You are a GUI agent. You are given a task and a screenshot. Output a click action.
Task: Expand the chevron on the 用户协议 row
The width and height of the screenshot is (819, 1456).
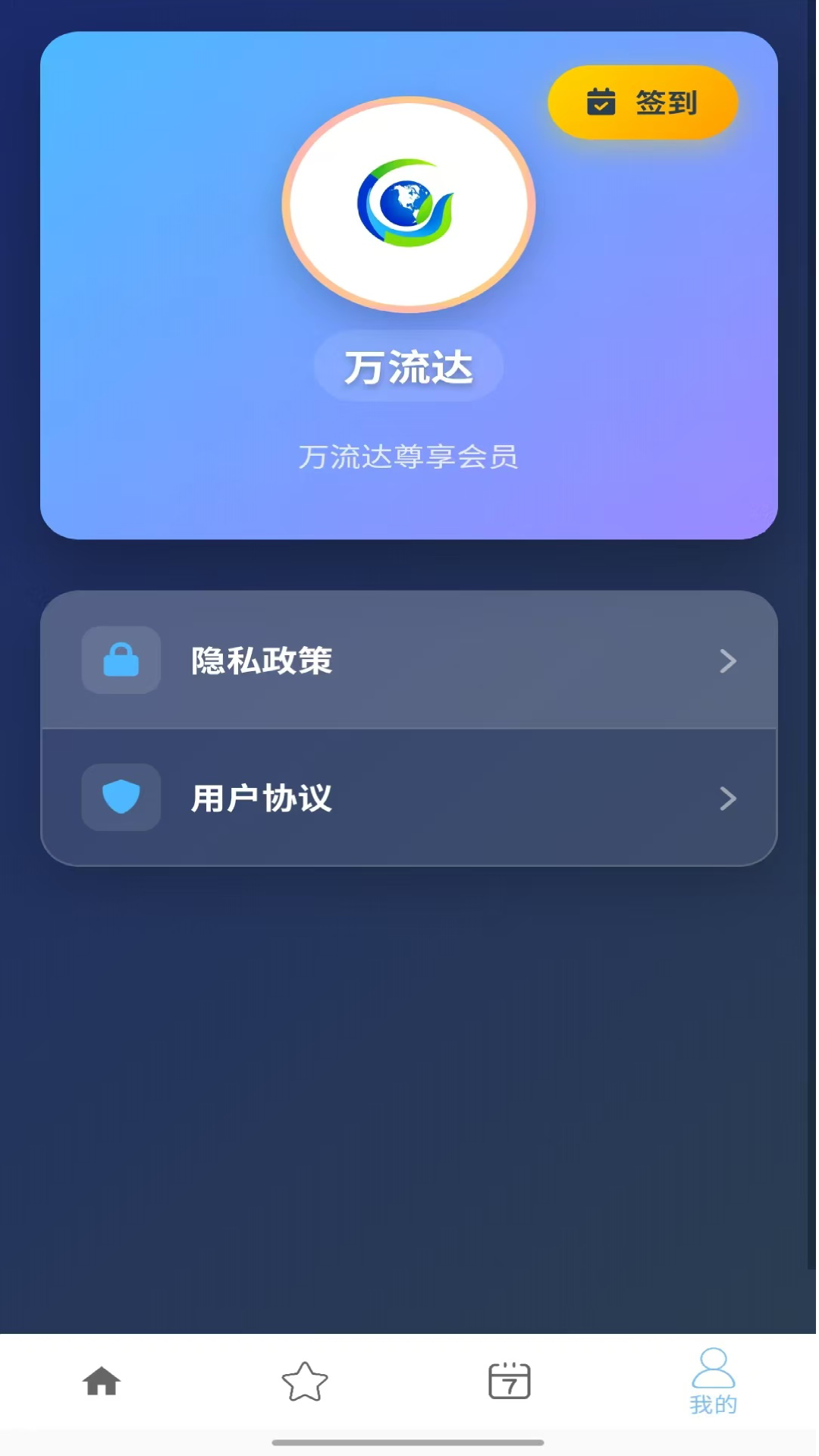coord(729,798)
